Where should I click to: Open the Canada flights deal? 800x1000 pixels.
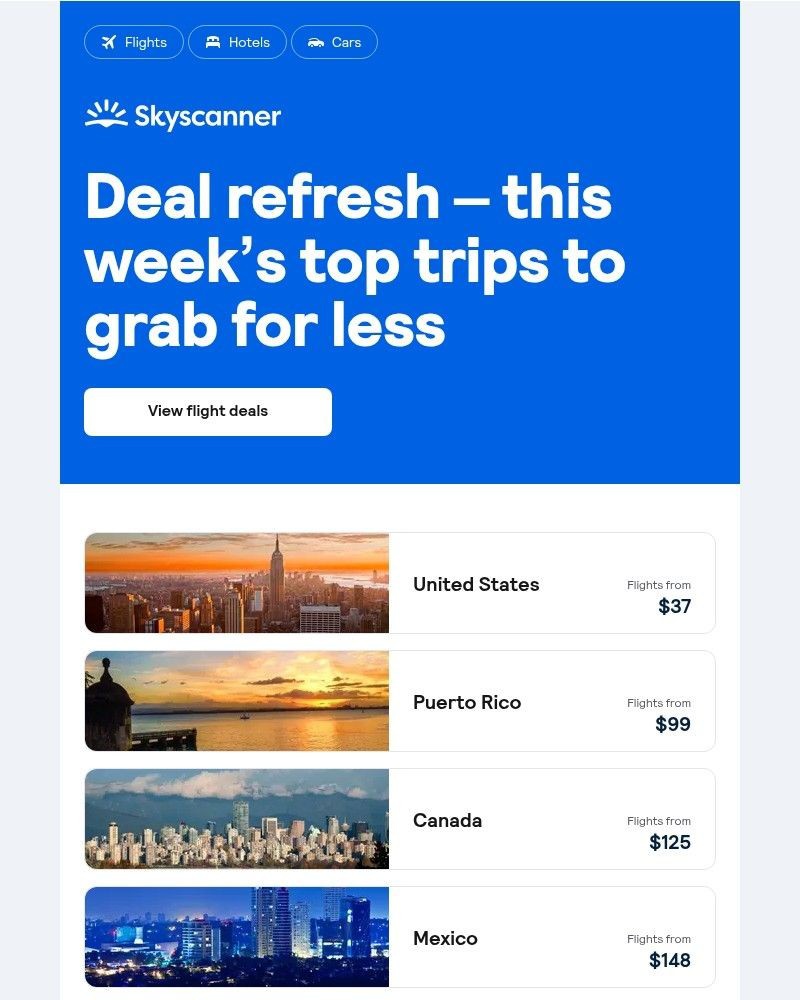(448, 820)
